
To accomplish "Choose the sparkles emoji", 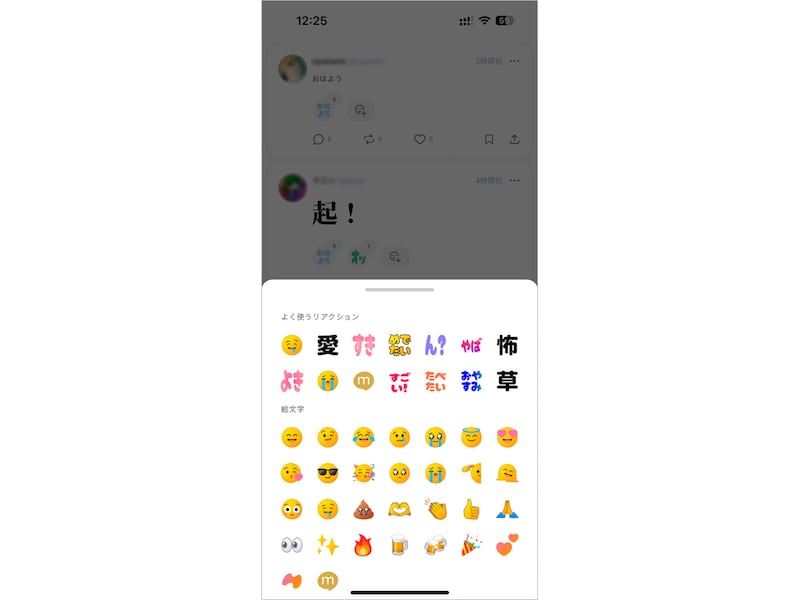I will 328,545.
